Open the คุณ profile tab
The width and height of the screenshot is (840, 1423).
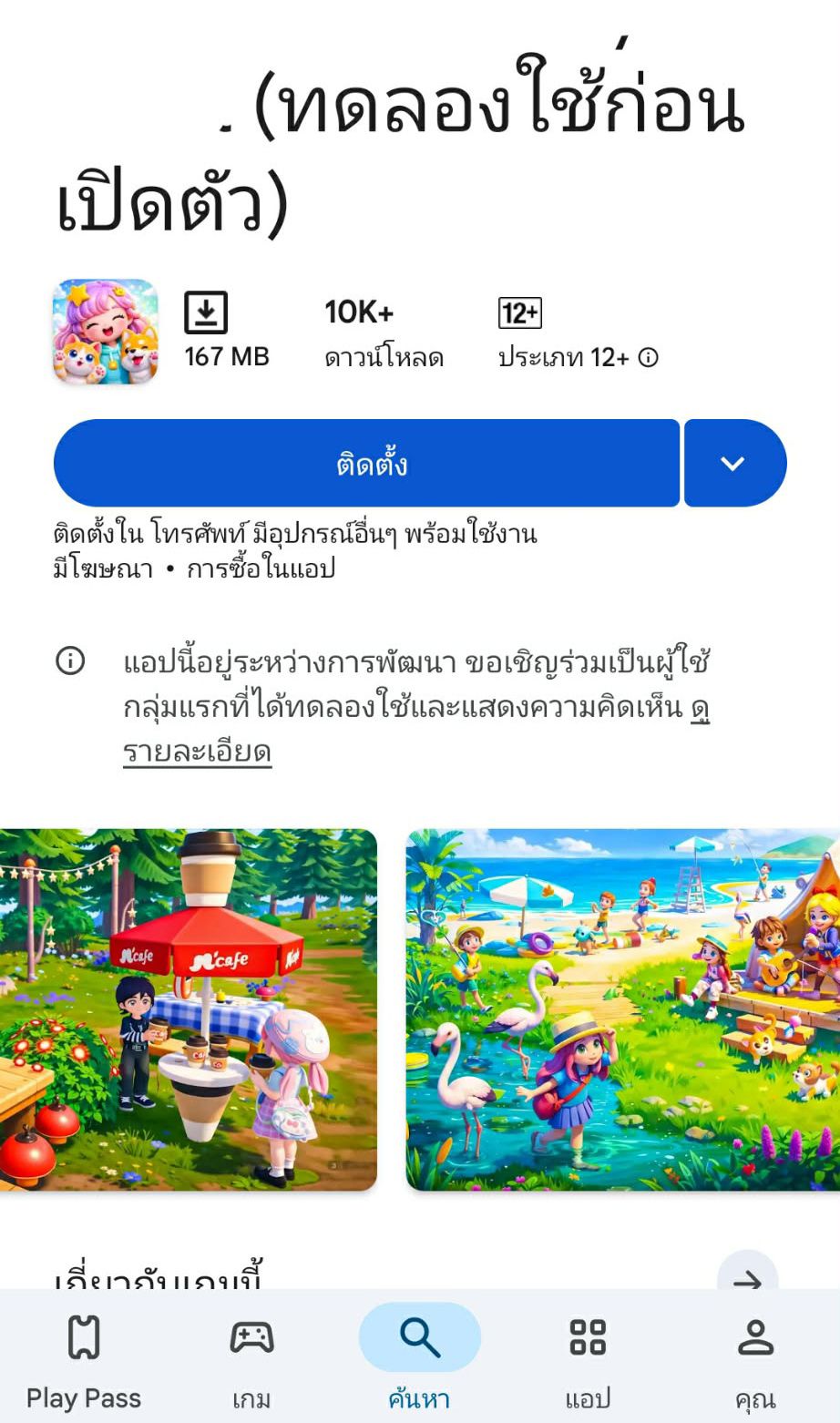tap(755, 1359)
